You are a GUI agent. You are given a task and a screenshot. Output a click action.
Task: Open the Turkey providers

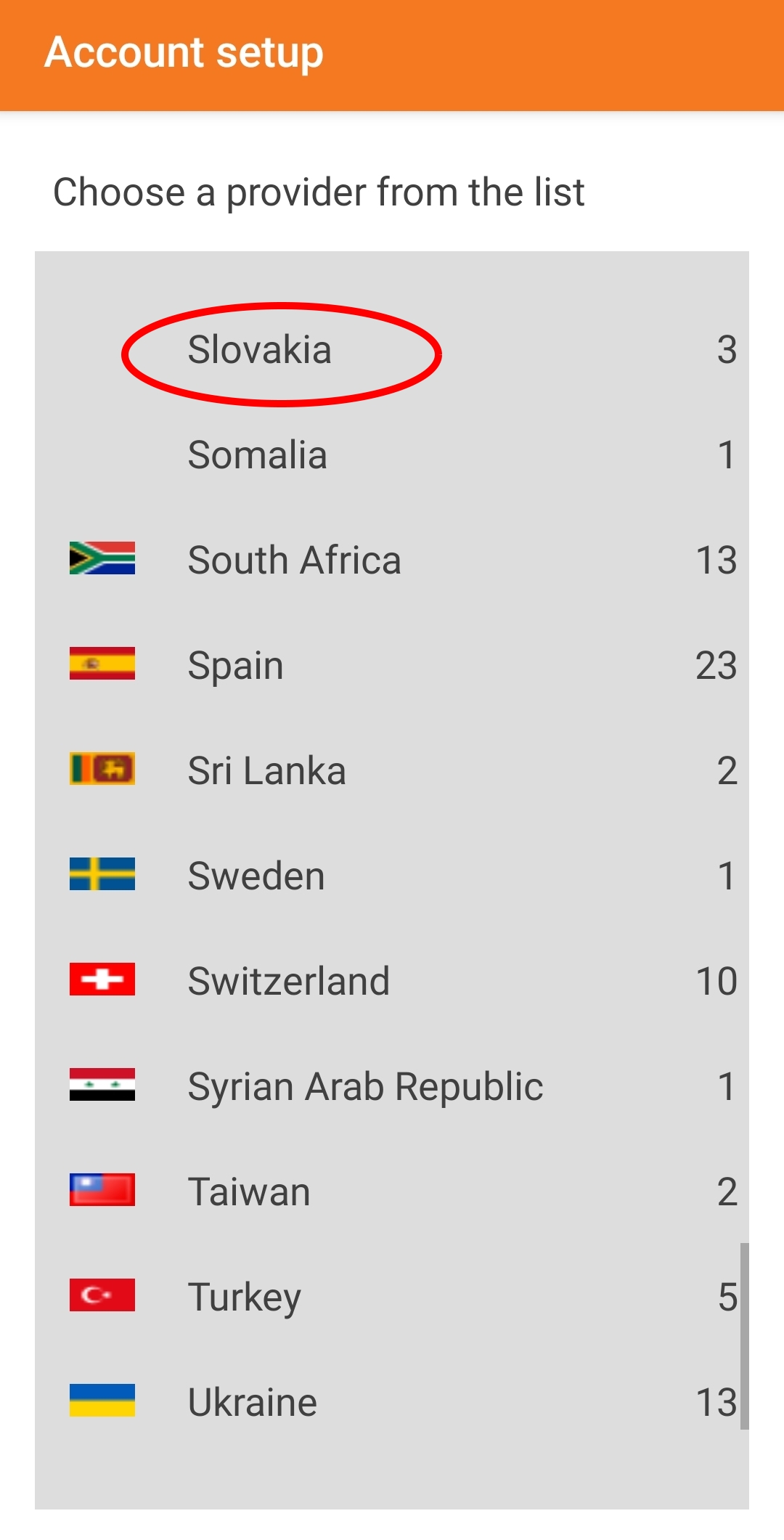(392, 1297)
